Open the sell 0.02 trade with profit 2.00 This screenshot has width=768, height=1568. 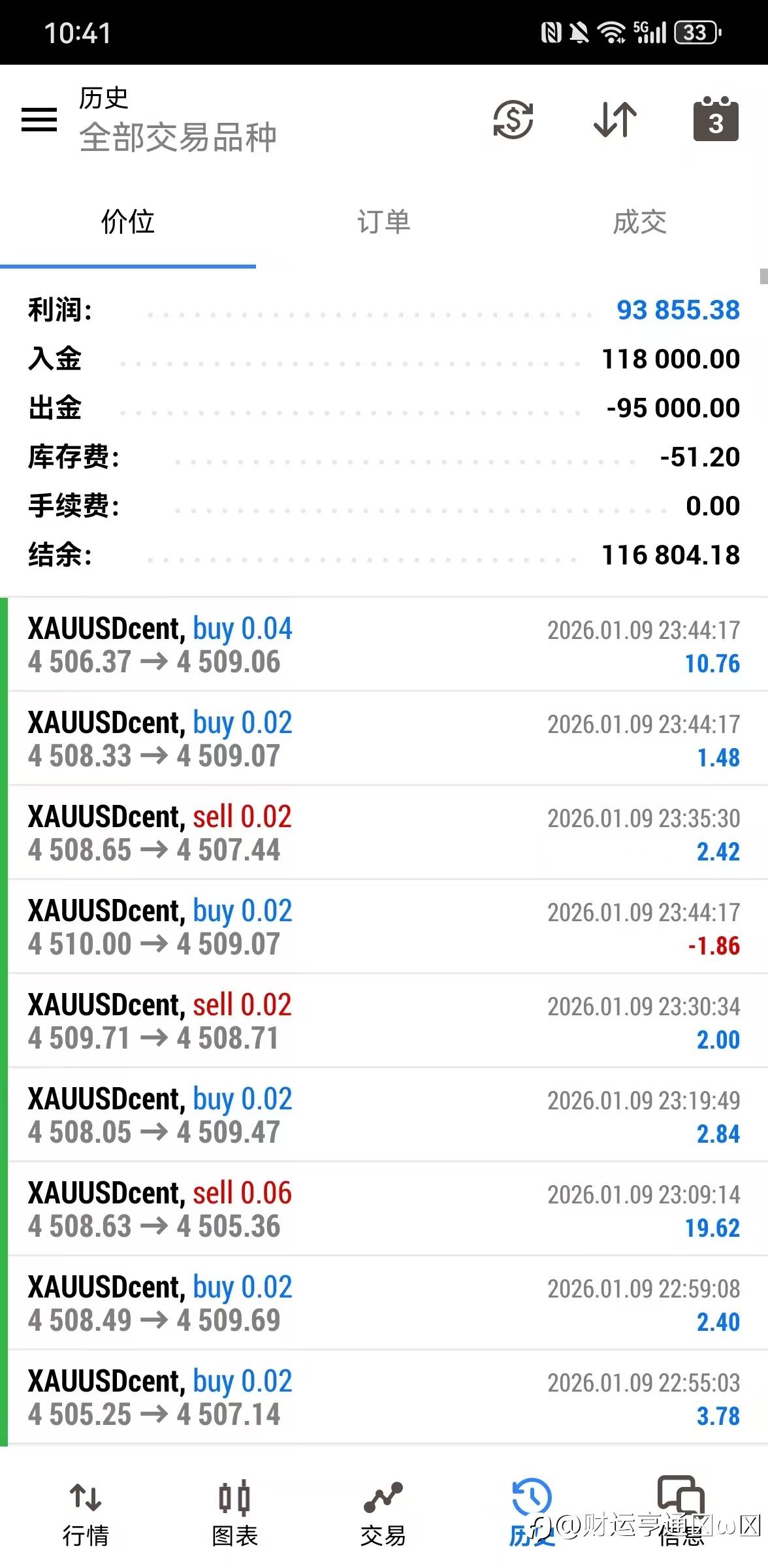click(384, 1021)
